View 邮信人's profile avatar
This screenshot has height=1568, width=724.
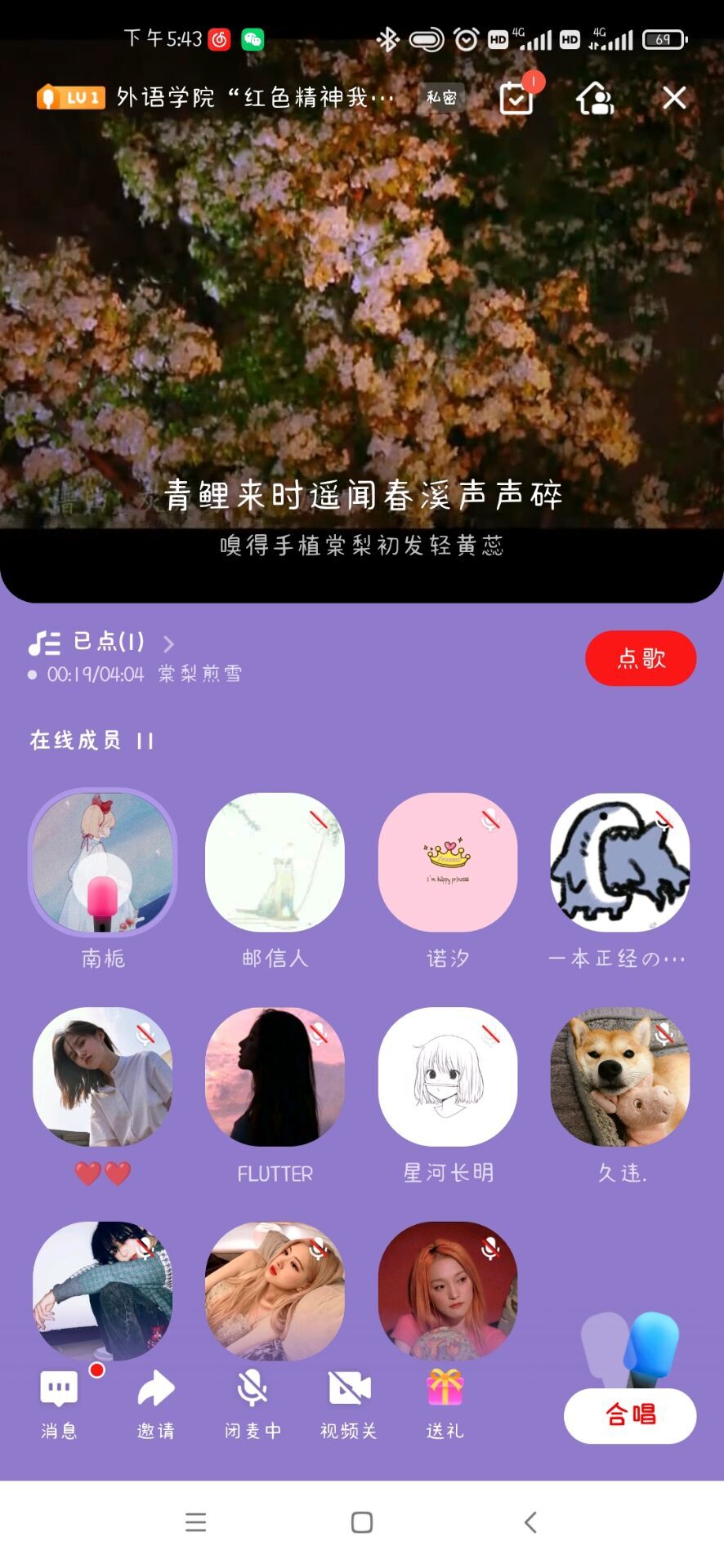point(275,862)
